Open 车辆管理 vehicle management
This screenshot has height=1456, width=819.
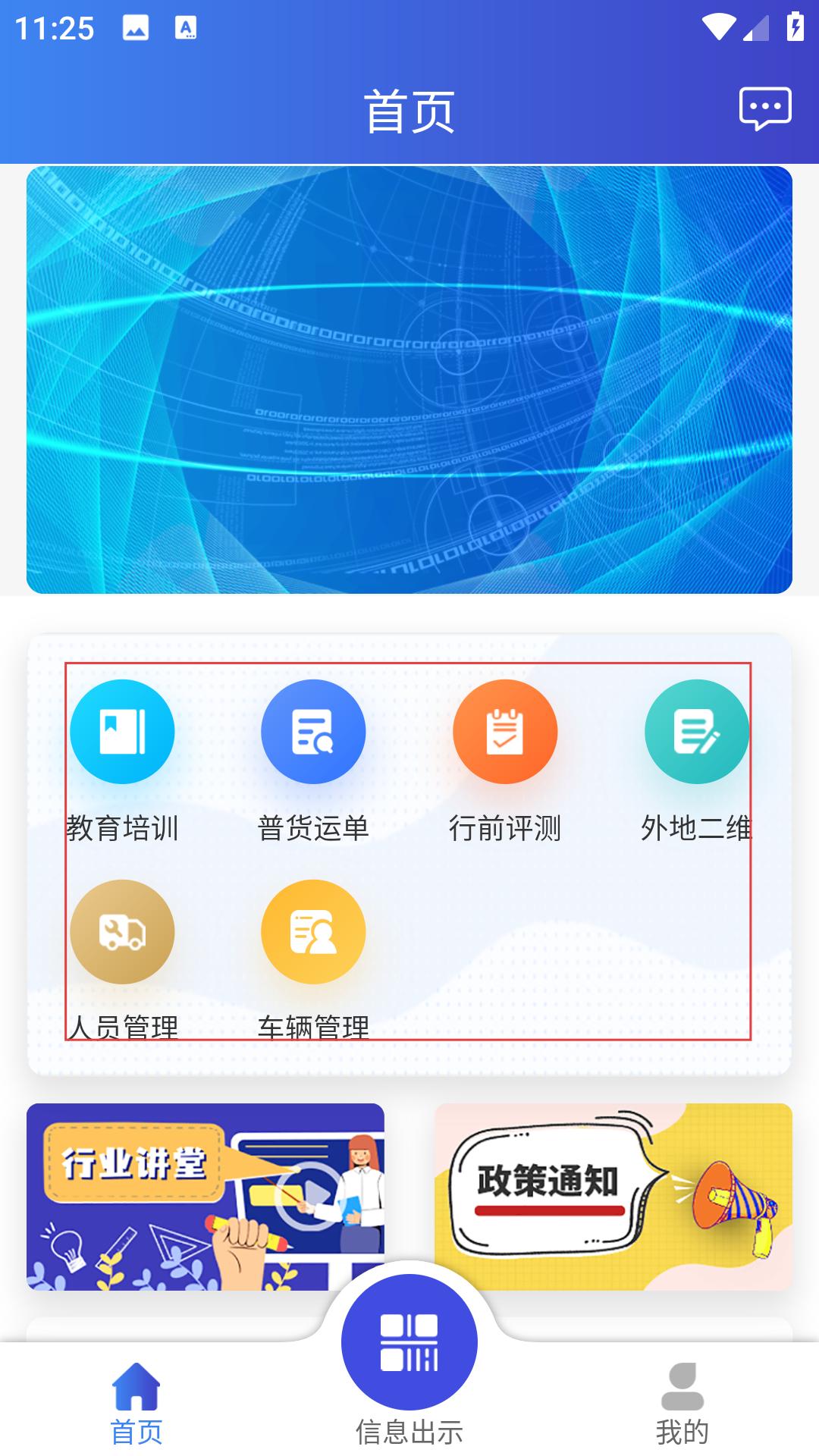pos(313,959)
